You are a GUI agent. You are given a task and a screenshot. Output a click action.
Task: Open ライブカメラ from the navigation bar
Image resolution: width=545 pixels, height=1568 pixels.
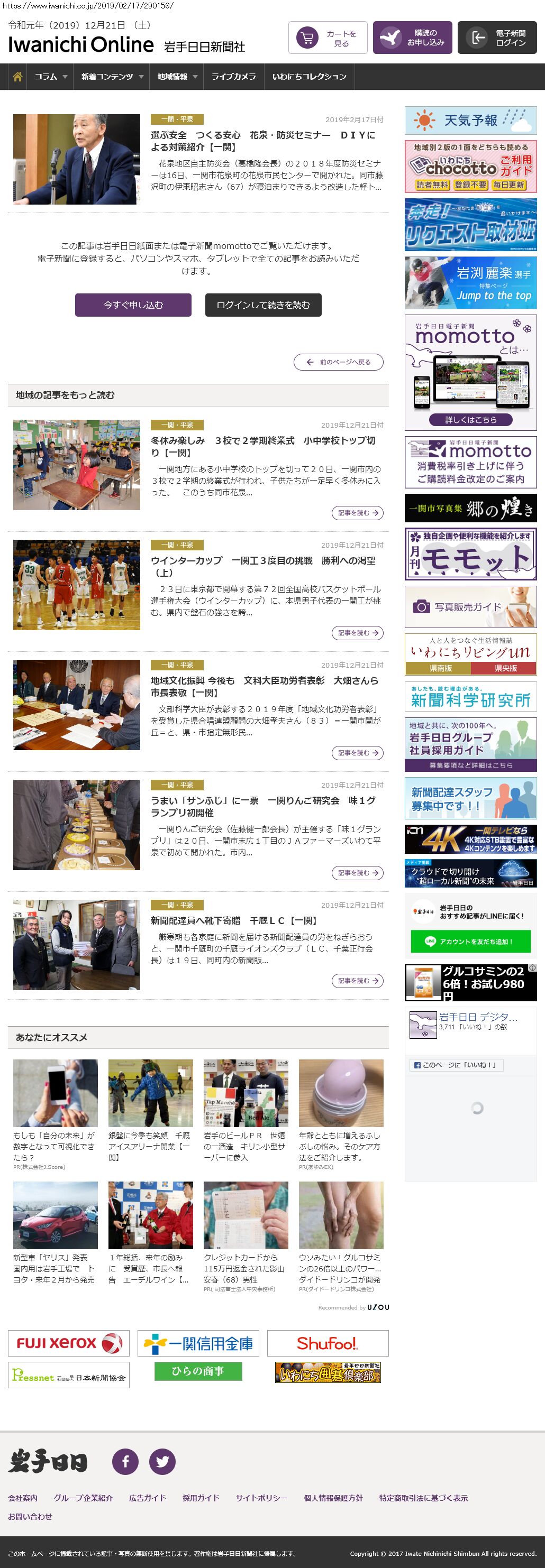click(x=233, y=77)
